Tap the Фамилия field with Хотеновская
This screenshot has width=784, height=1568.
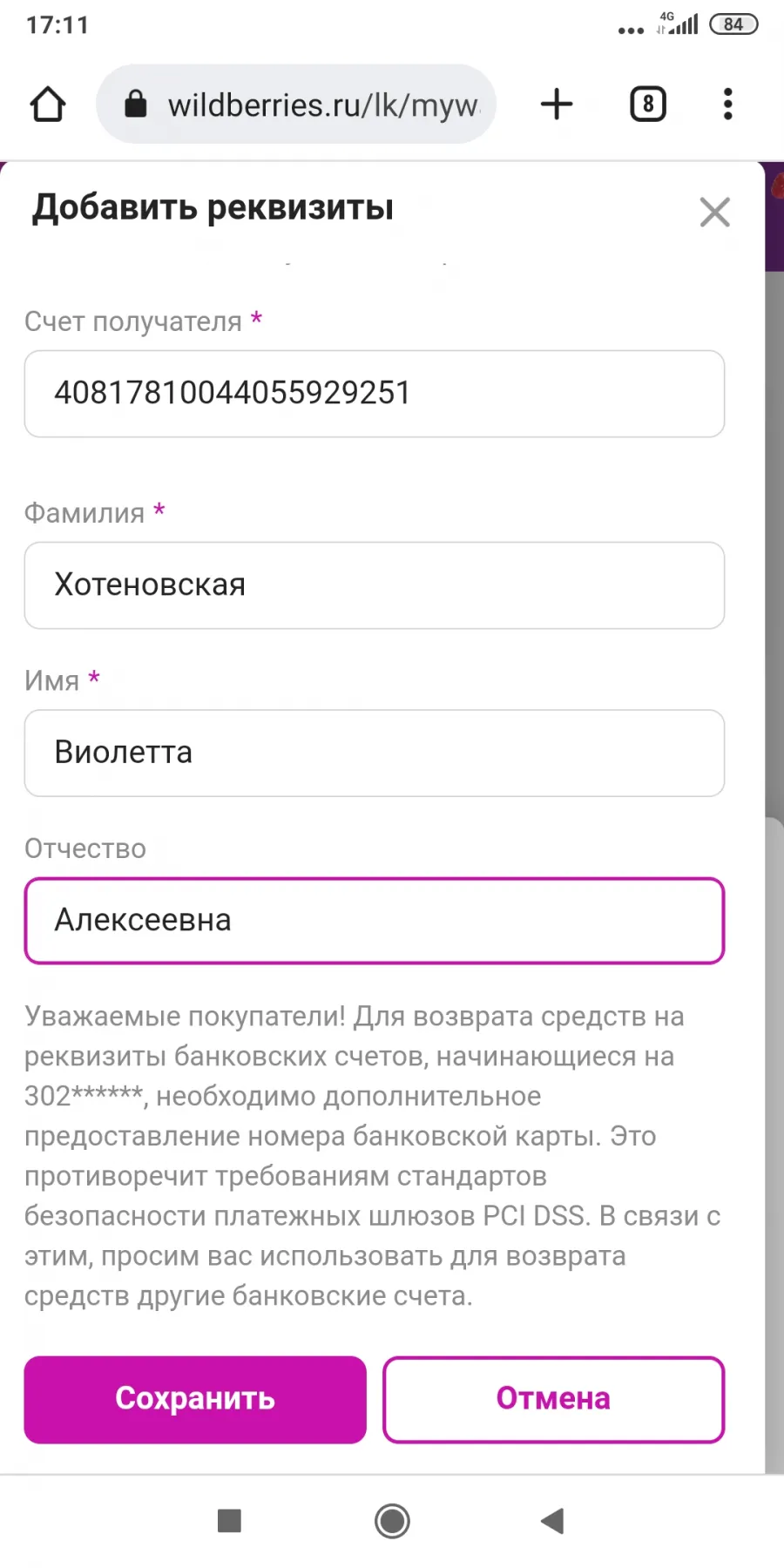[375, 585]
